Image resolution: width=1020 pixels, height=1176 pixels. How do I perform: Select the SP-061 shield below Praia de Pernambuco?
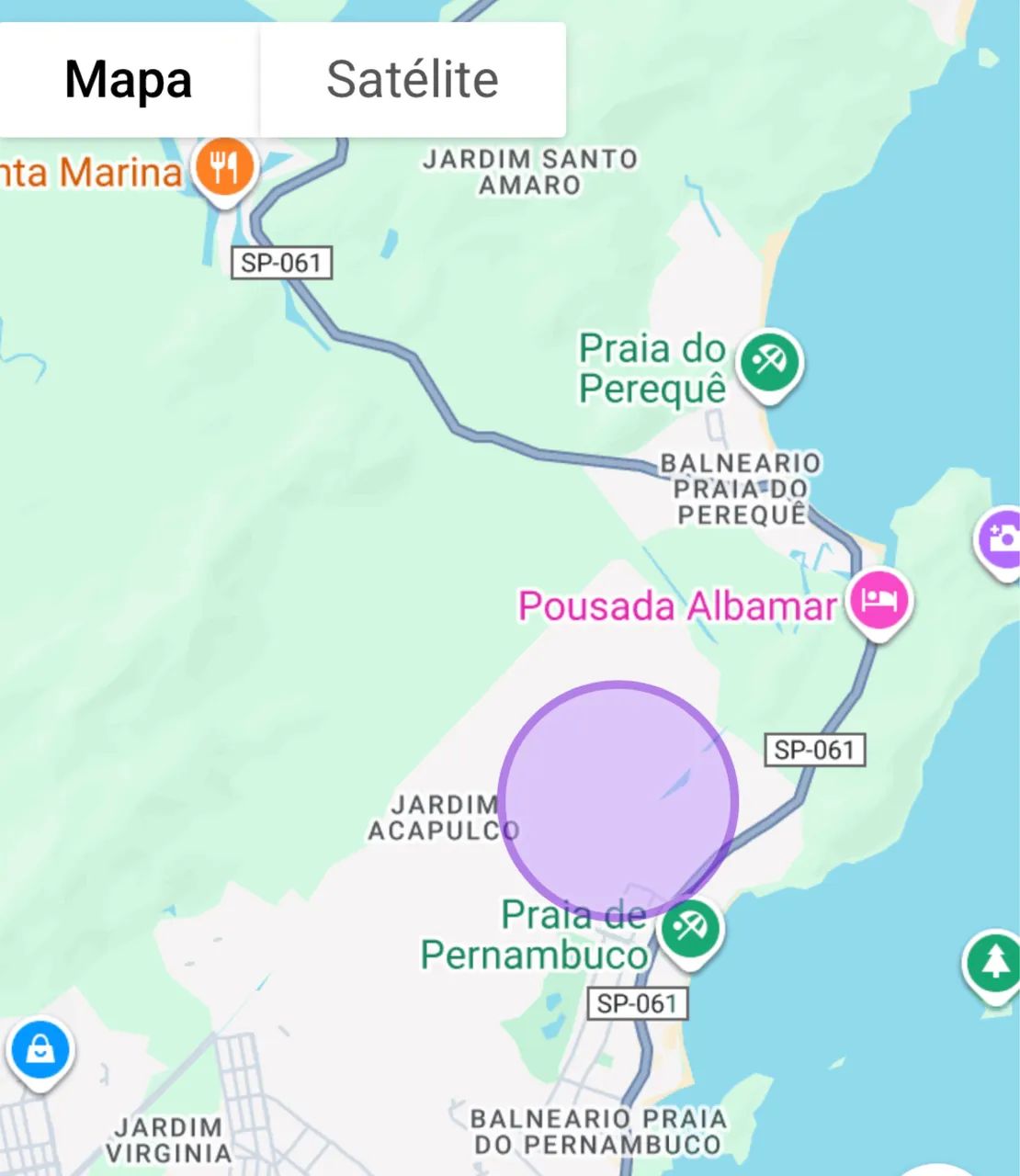coord(640,1003)
